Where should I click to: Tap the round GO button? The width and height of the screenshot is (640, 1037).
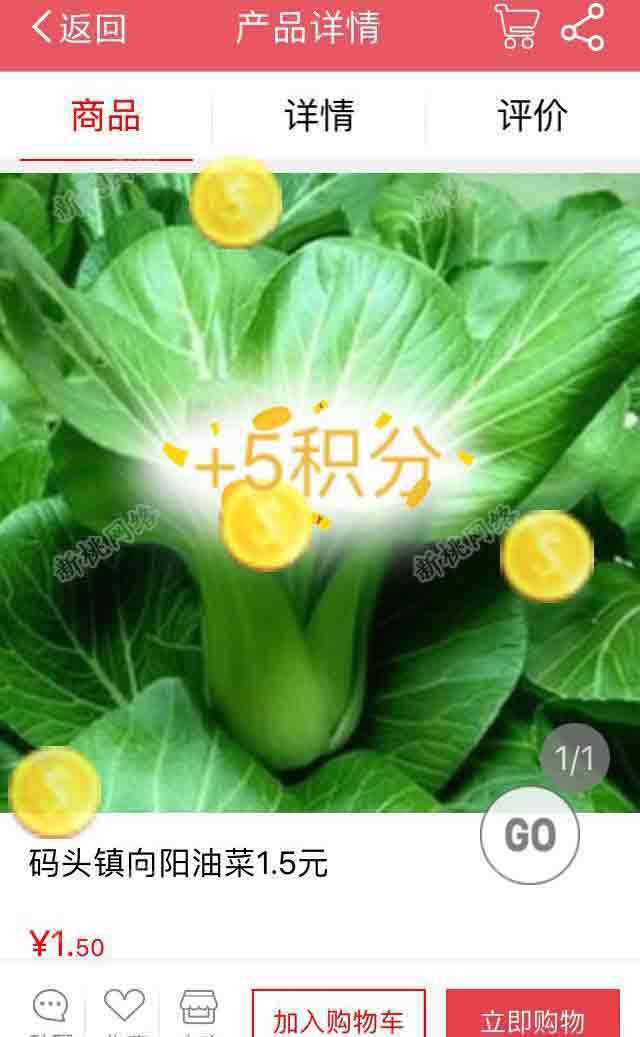(x=529, y=835)
